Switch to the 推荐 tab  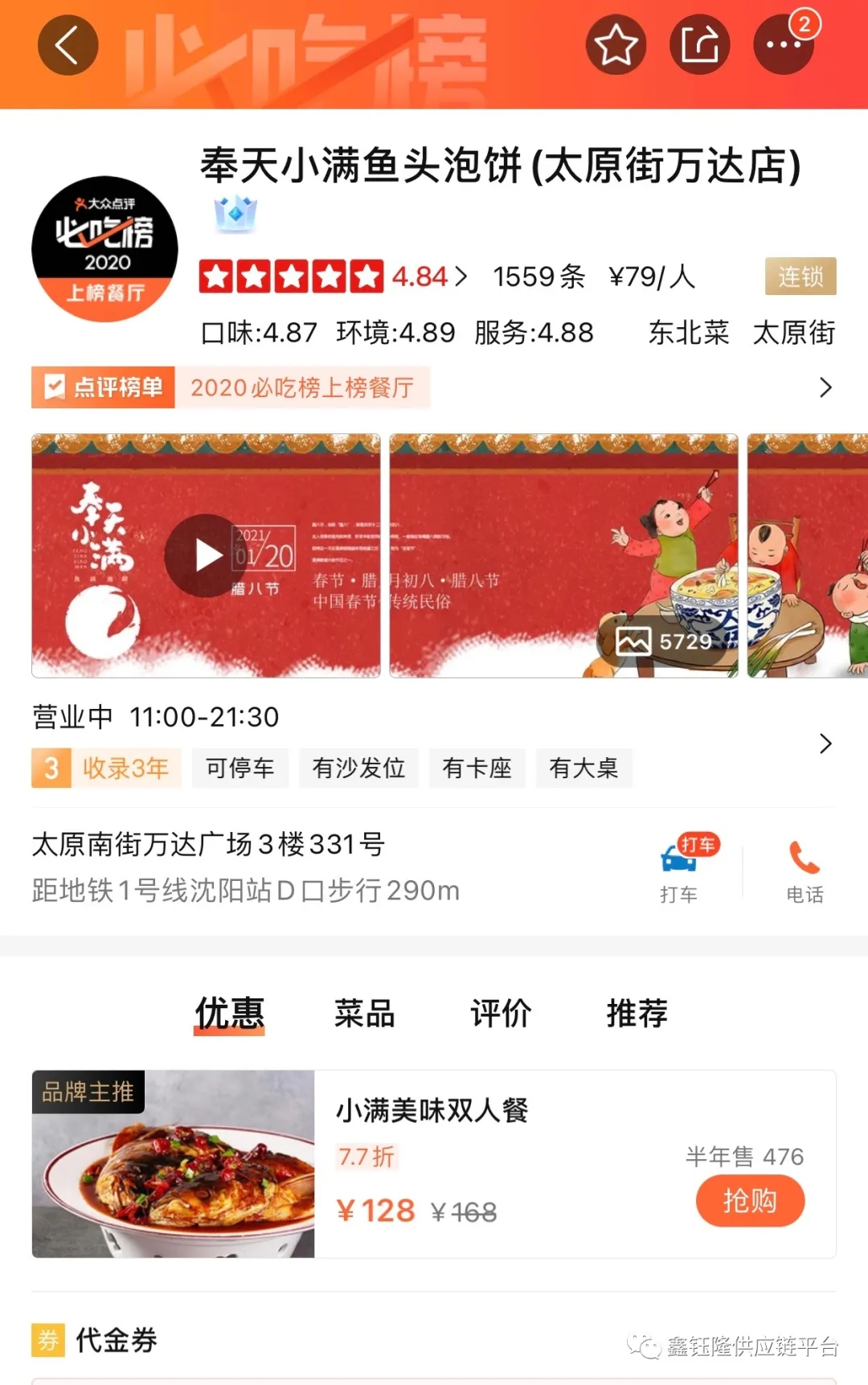pyautogui.click(x=637, y=1013)
